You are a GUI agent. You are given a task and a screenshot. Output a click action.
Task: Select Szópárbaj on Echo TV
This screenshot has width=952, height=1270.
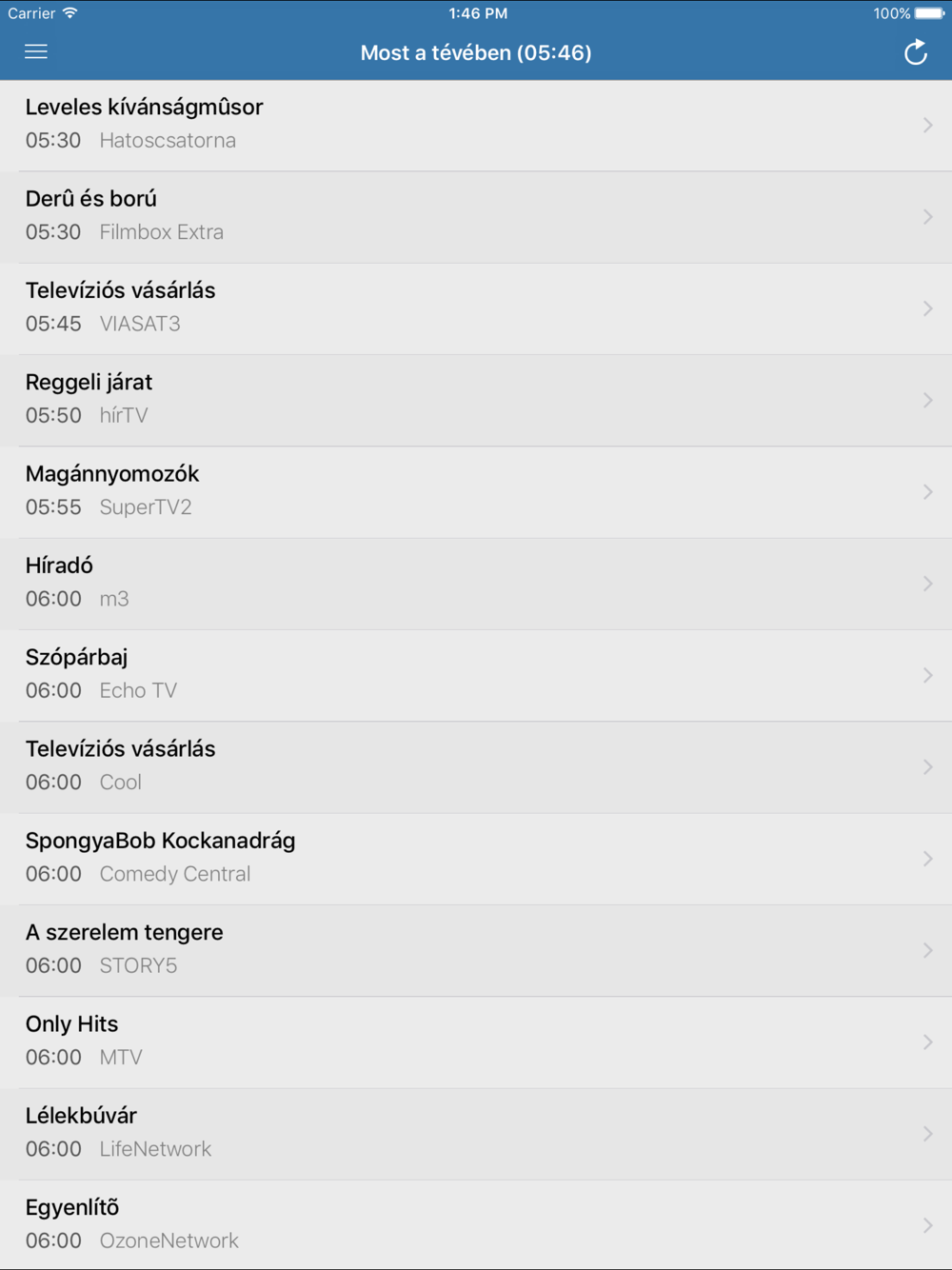coord(476,676)
